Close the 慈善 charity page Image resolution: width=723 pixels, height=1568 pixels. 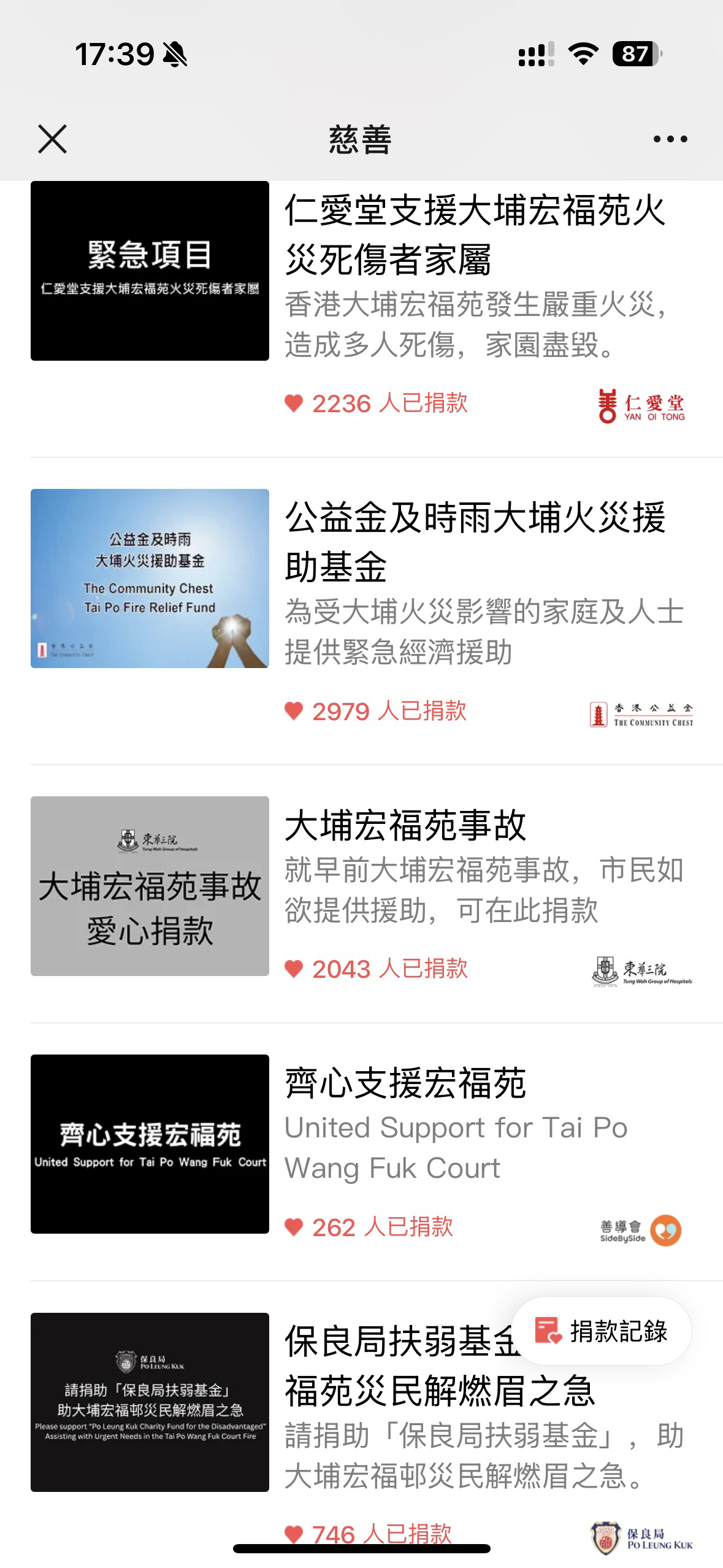point(53,139)
